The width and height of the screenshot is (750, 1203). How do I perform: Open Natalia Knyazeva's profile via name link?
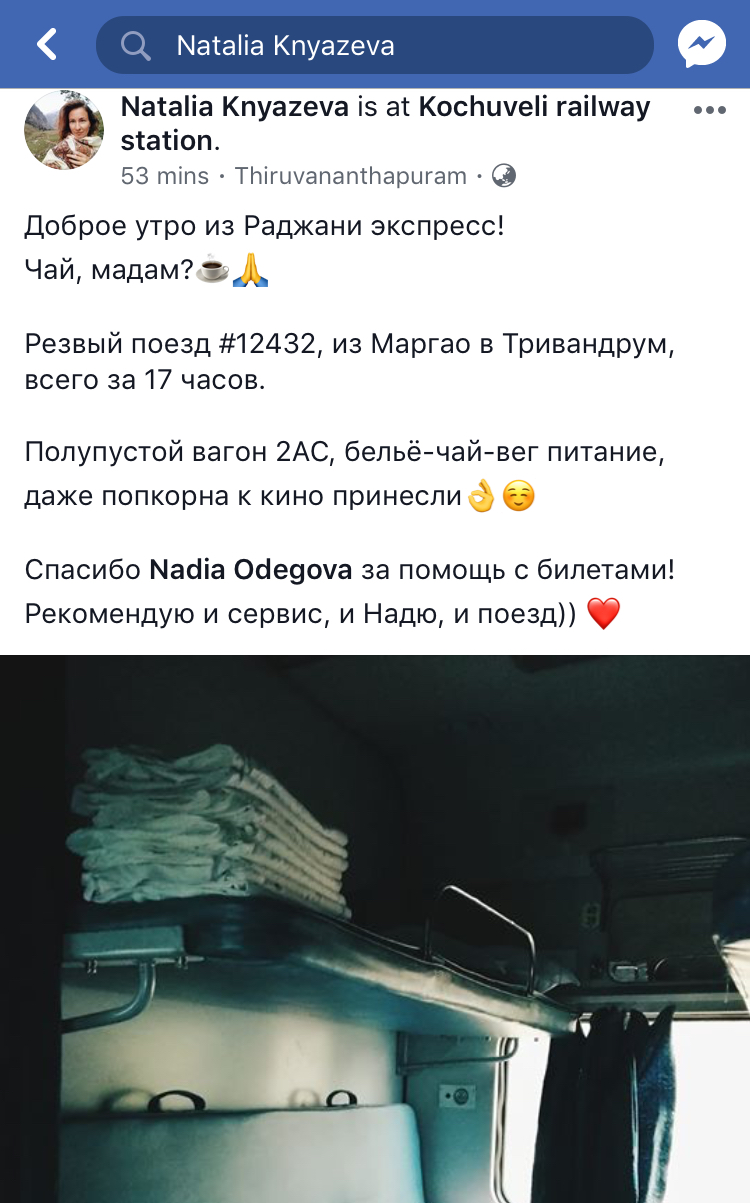[x=235, y=107]
